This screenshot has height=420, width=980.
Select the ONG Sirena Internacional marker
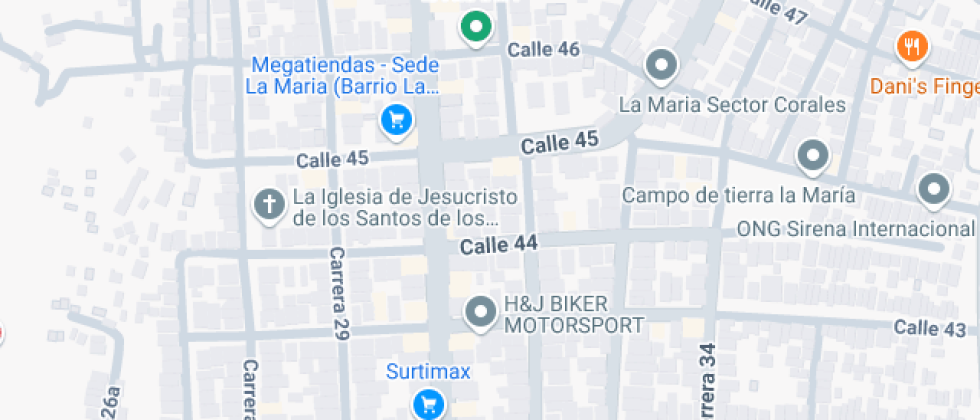click(x=934, y=189)
